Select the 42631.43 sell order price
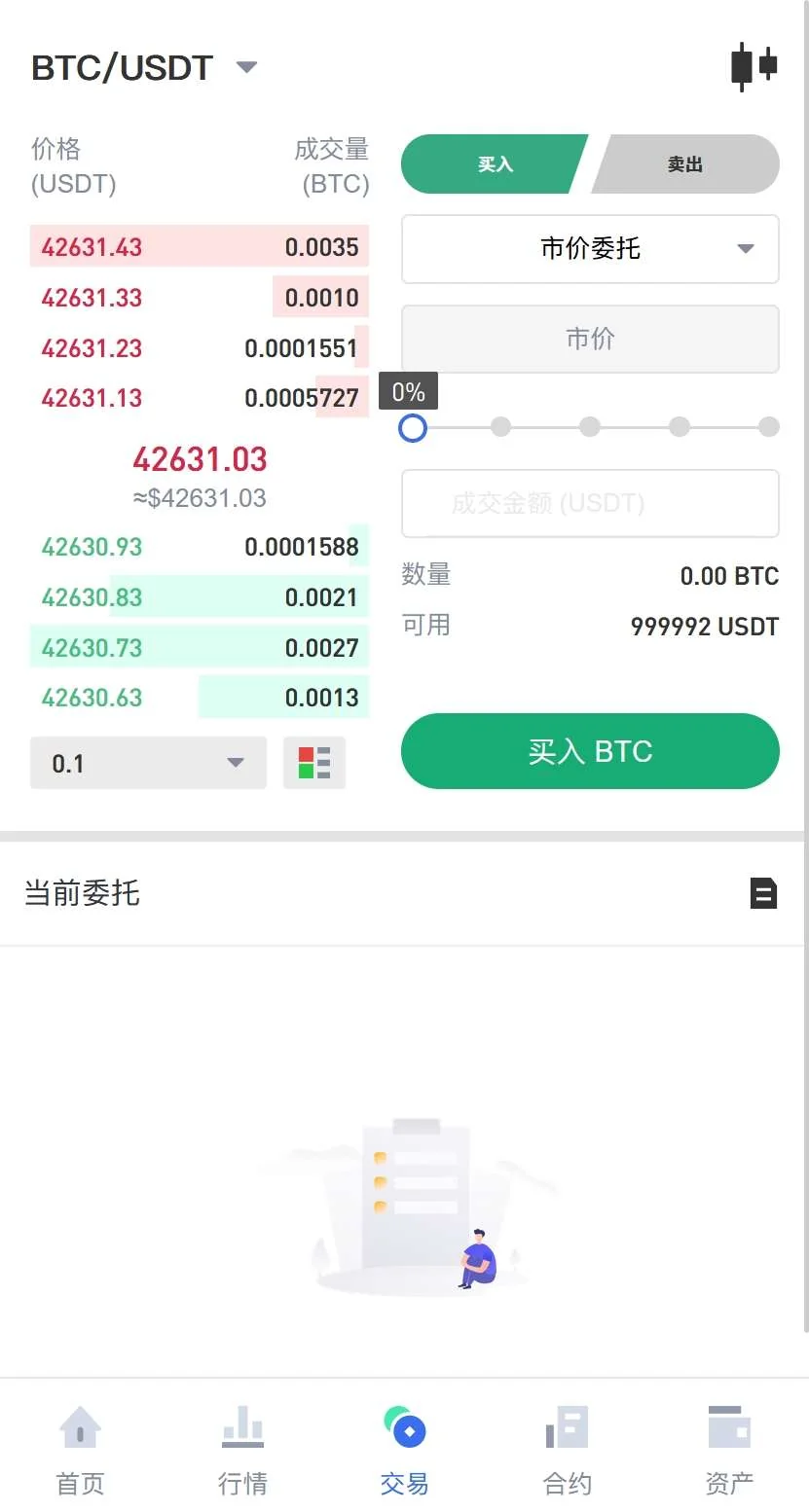 [x=92, y=247]
